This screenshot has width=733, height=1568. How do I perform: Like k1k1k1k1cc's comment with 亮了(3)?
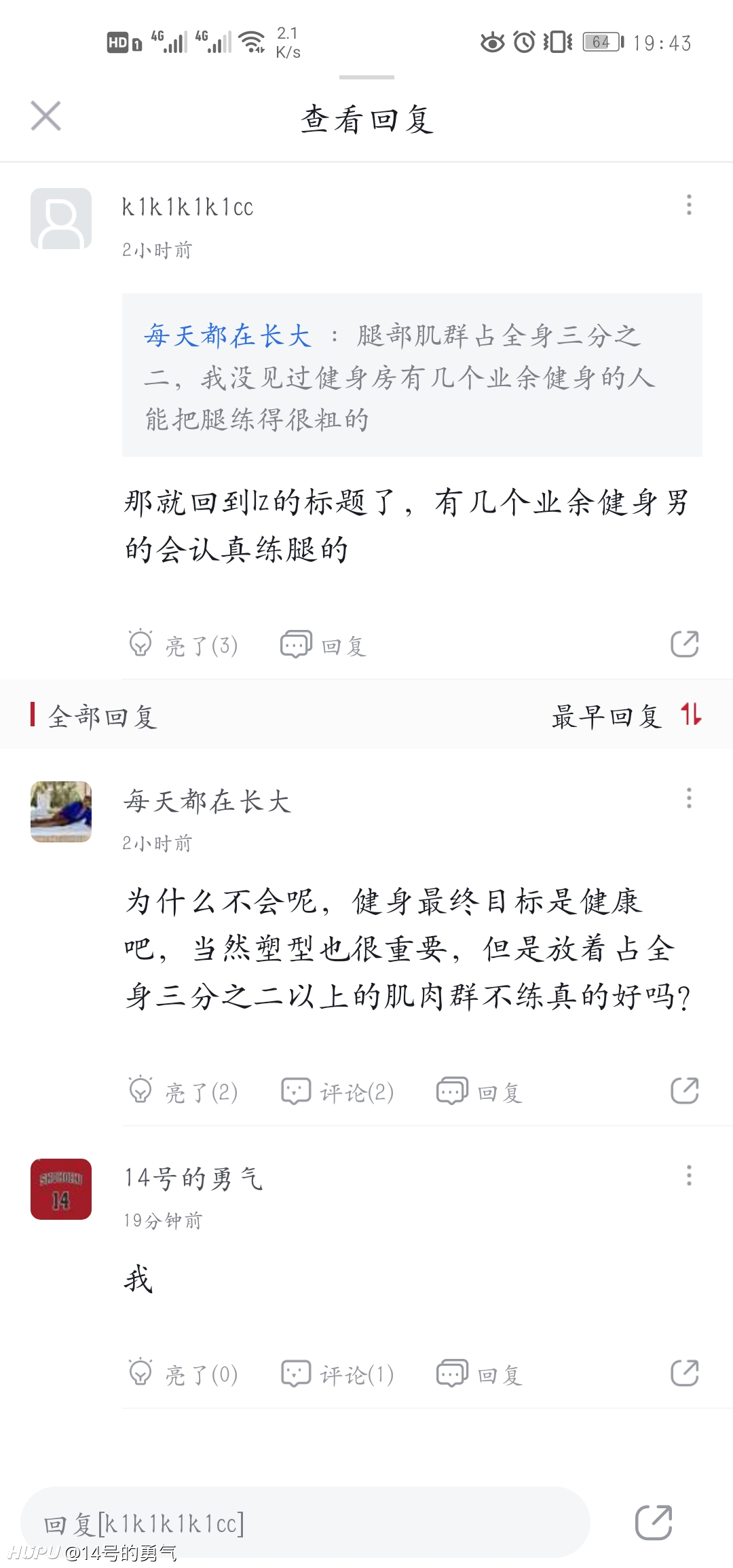(x=183, y=645)
